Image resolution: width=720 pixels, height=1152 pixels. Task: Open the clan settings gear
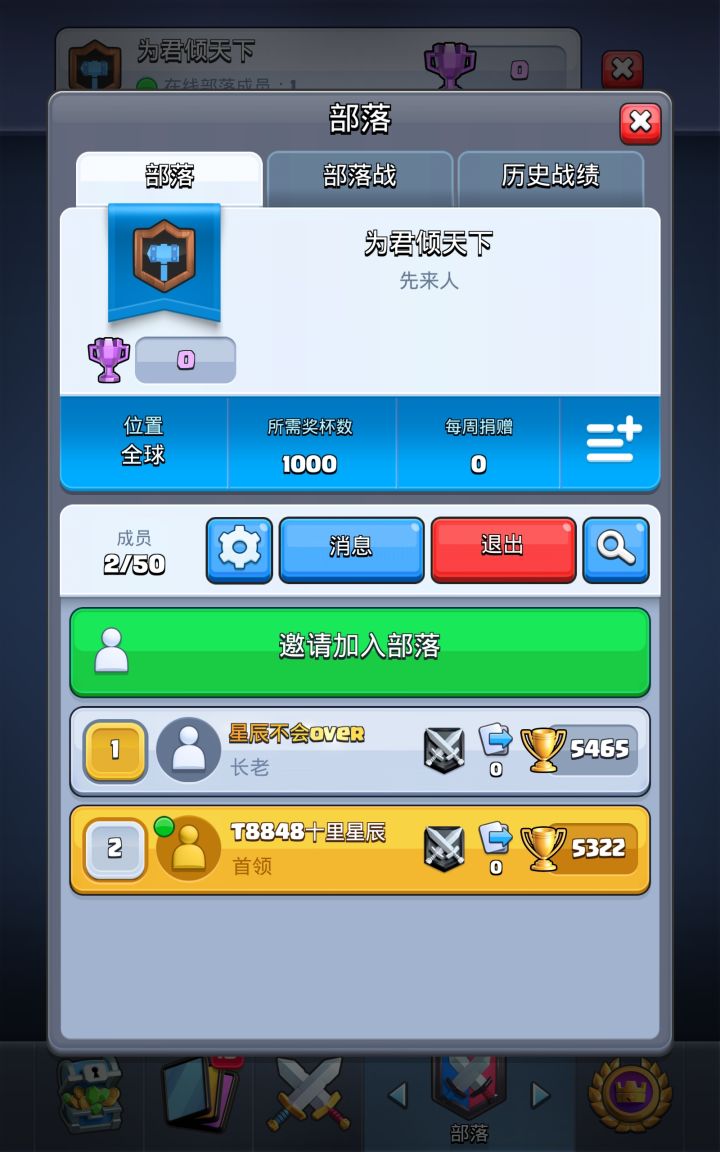239,549
